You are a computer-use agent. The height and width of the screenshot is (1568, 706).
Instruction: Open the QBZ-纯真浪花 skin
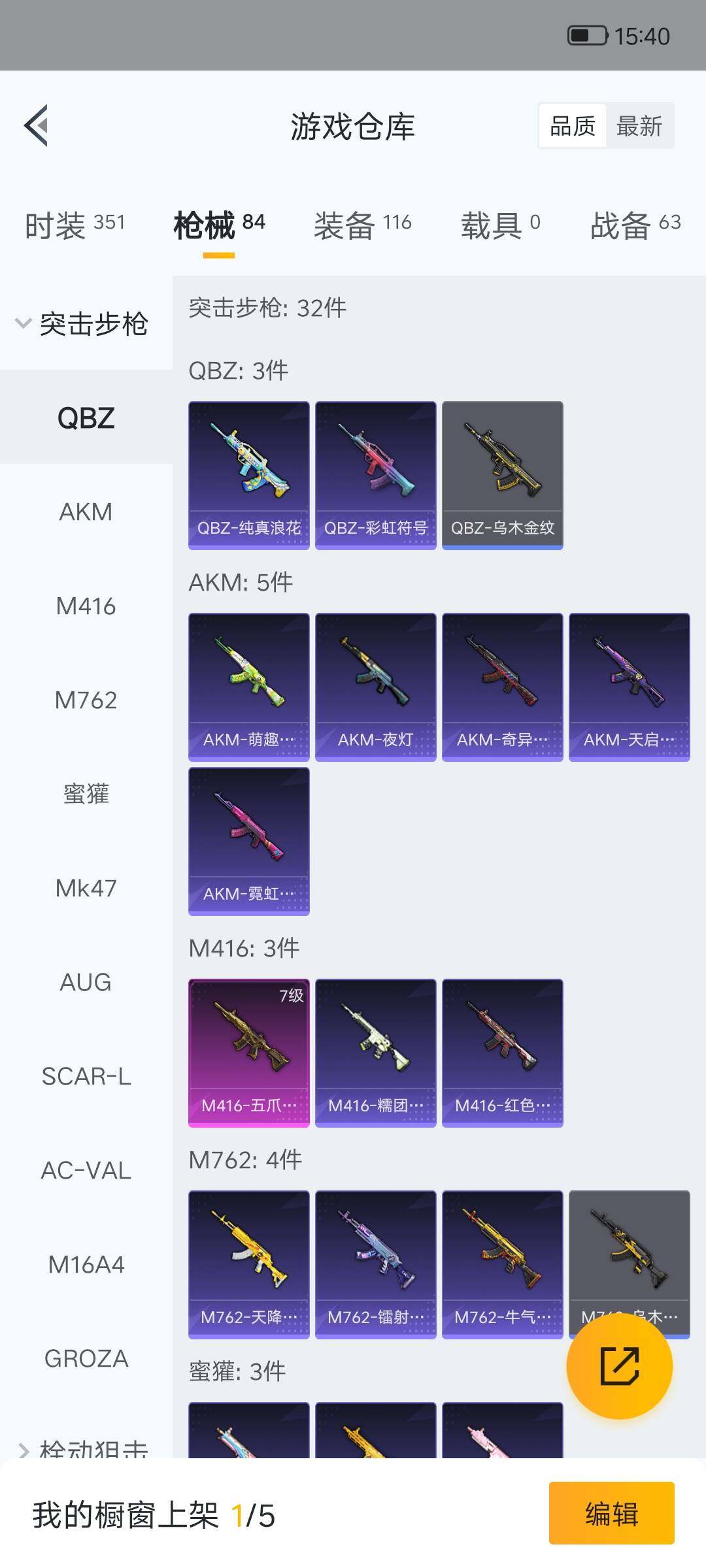click(248, 475)
